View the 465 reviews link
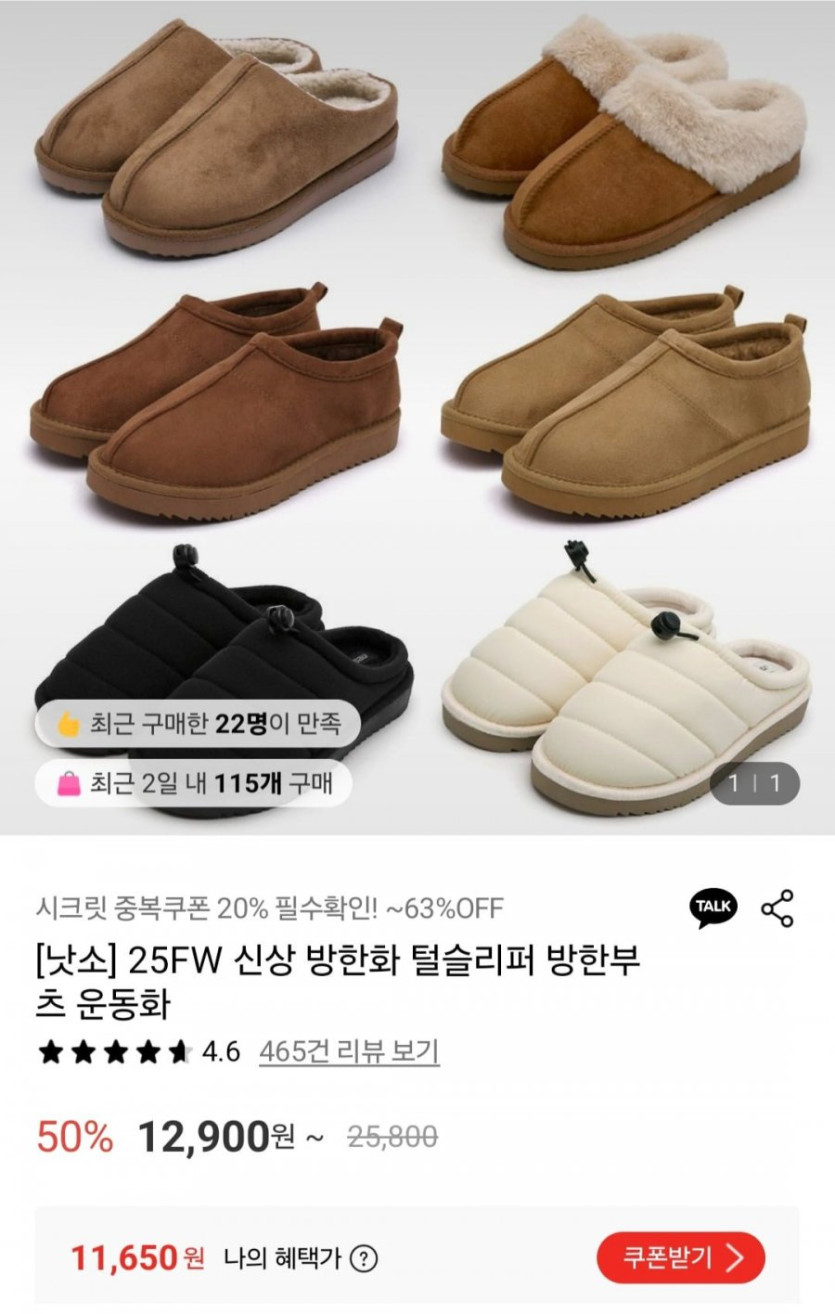This screenshot has height=1314, width=835. tap(349, 1051)
